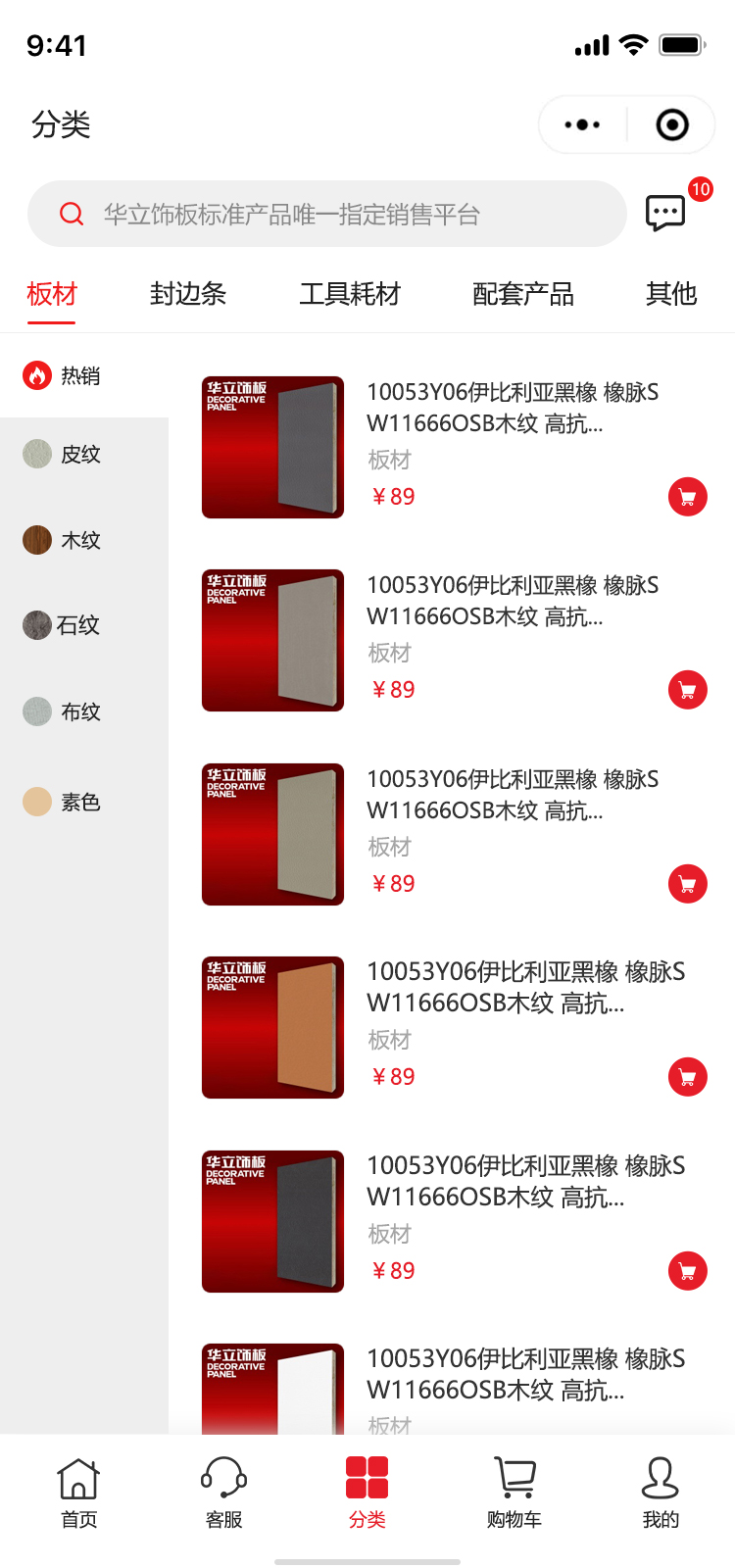Viewport: 735px width, 1568px height.
Task: Go to the 首页 tab
Action: [78, 1493]
